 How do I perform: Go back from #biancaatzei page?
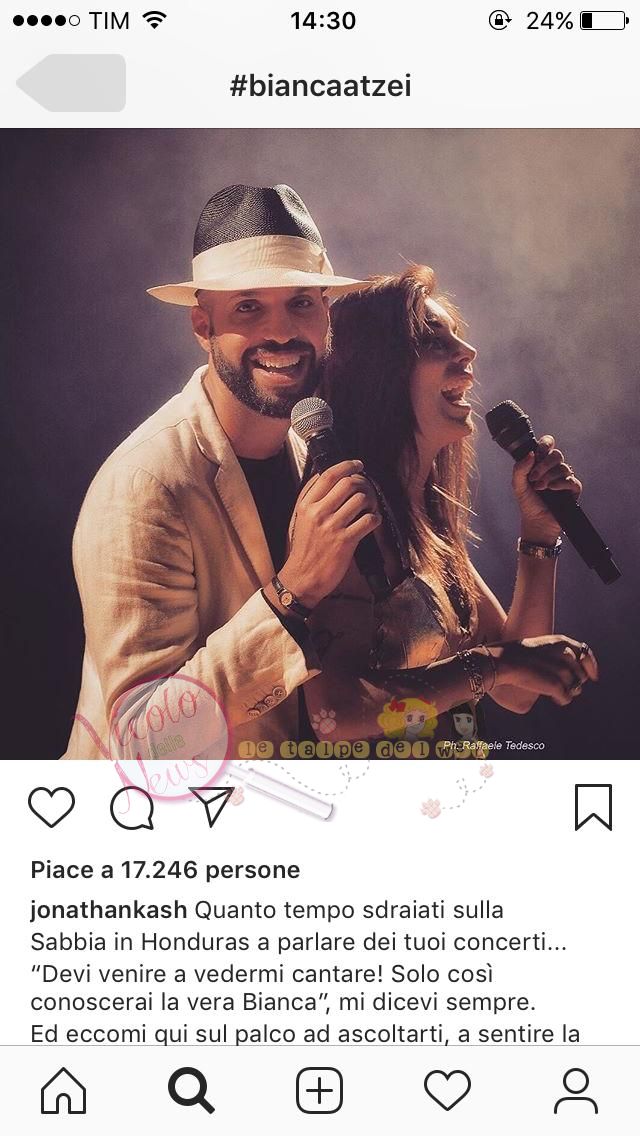72,83
